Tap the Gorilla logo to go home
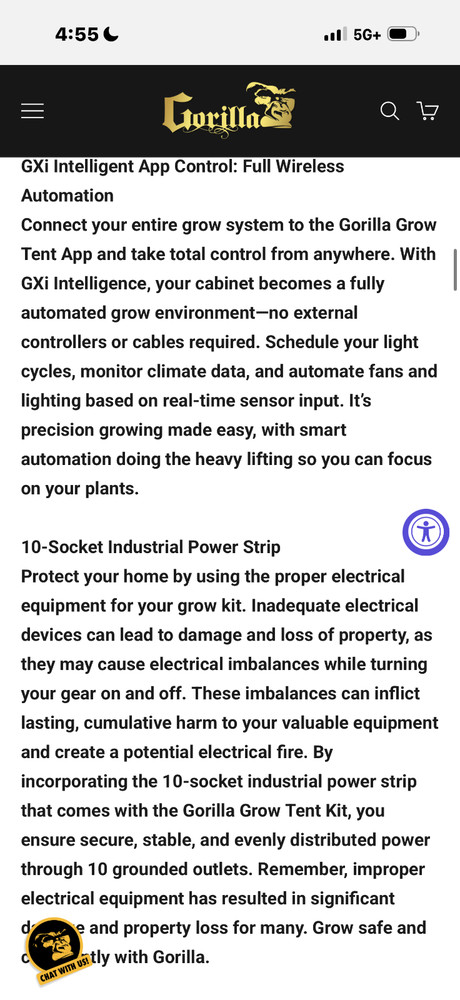 point(230,110)
